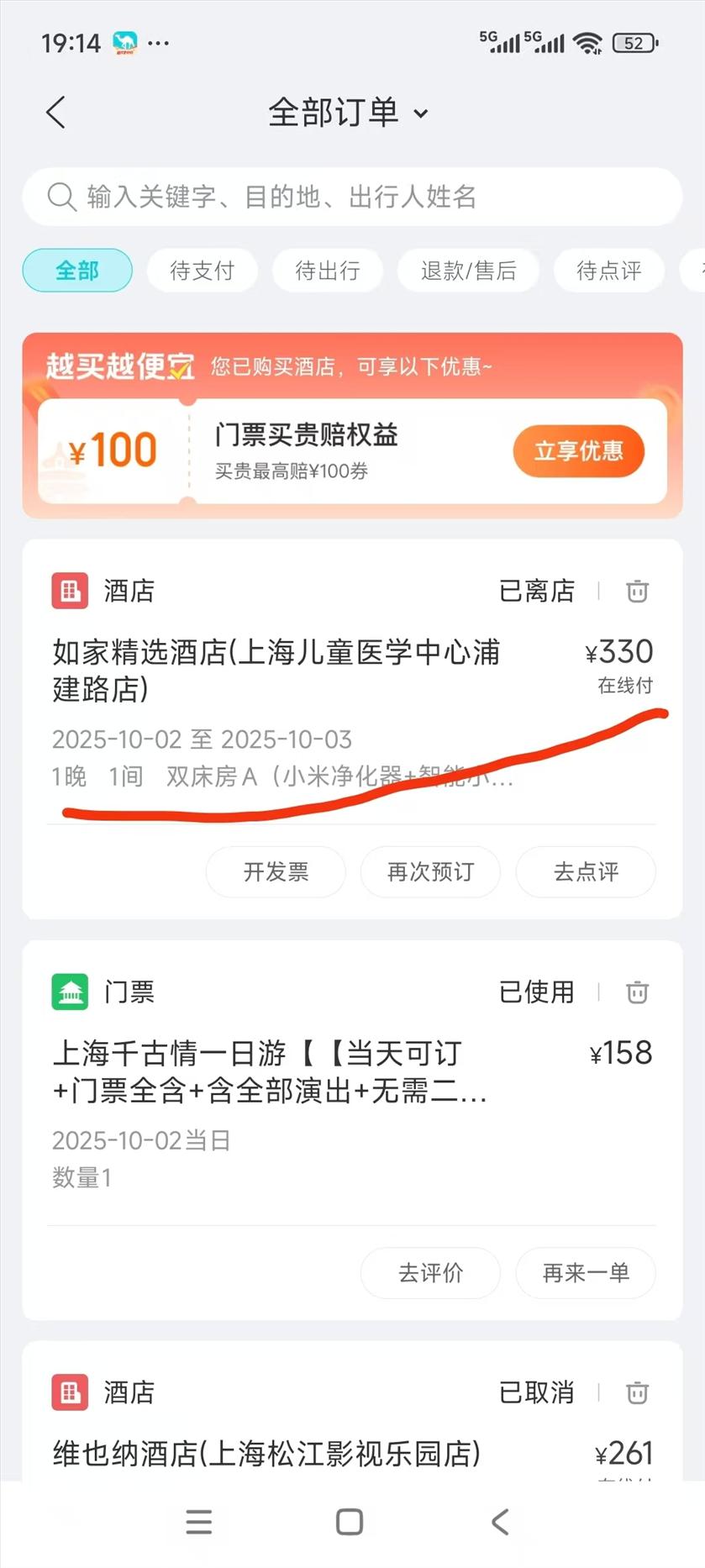Rebook the hotel via 再次预订

point(430,871)
